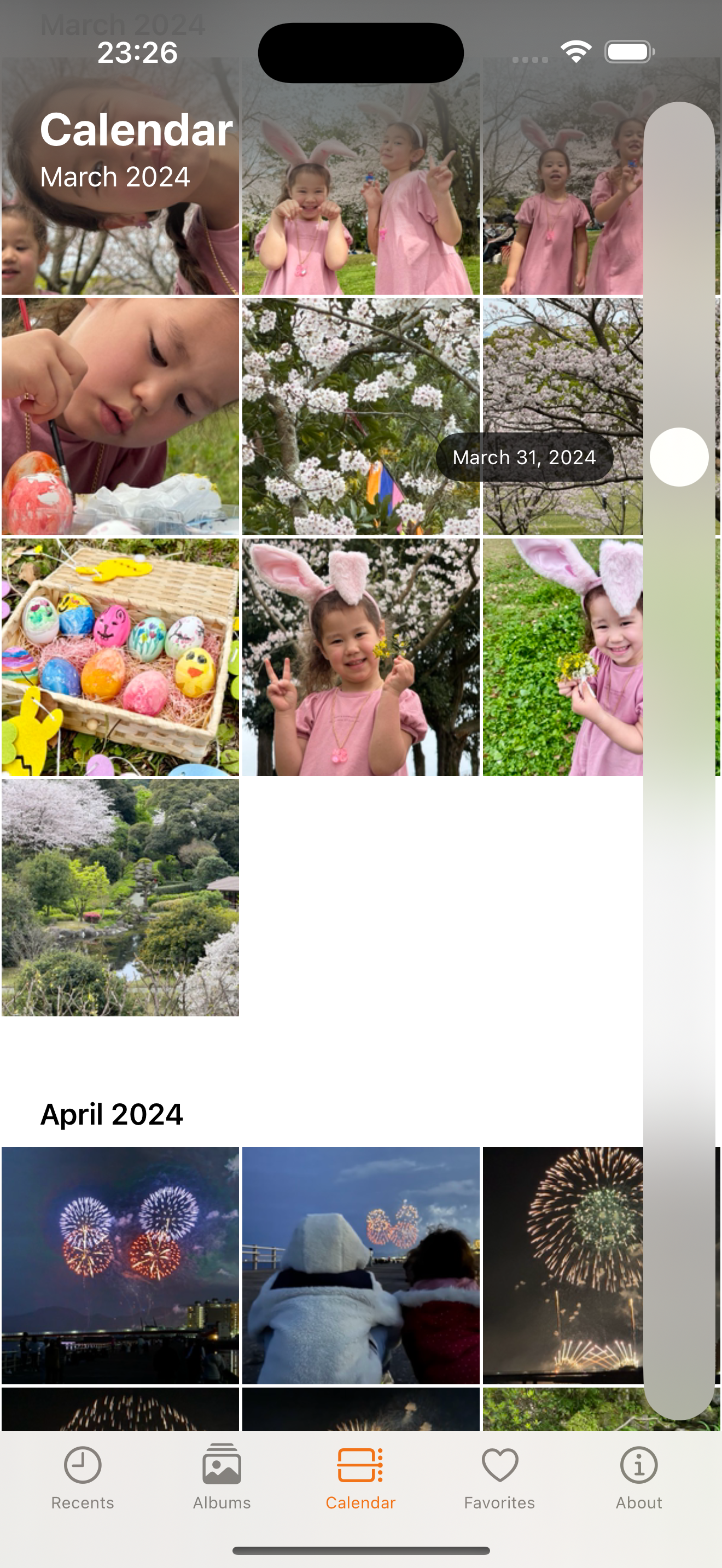View the photo of child painting an egg
The width and height of the screenshot is (722, 1568).
(120, 417)
